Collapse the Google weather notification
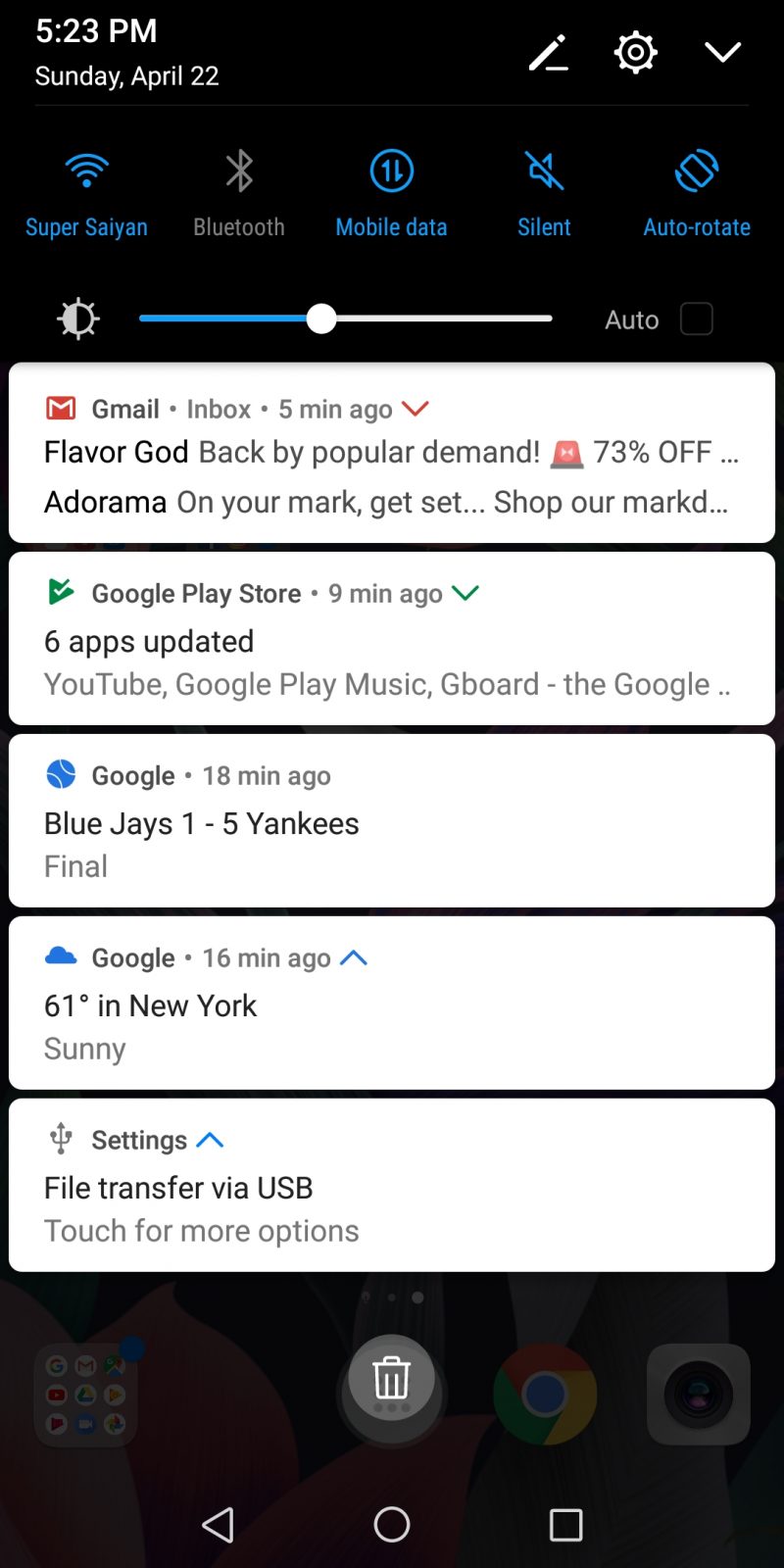The image size is (784, 1568). pos(354,957)
